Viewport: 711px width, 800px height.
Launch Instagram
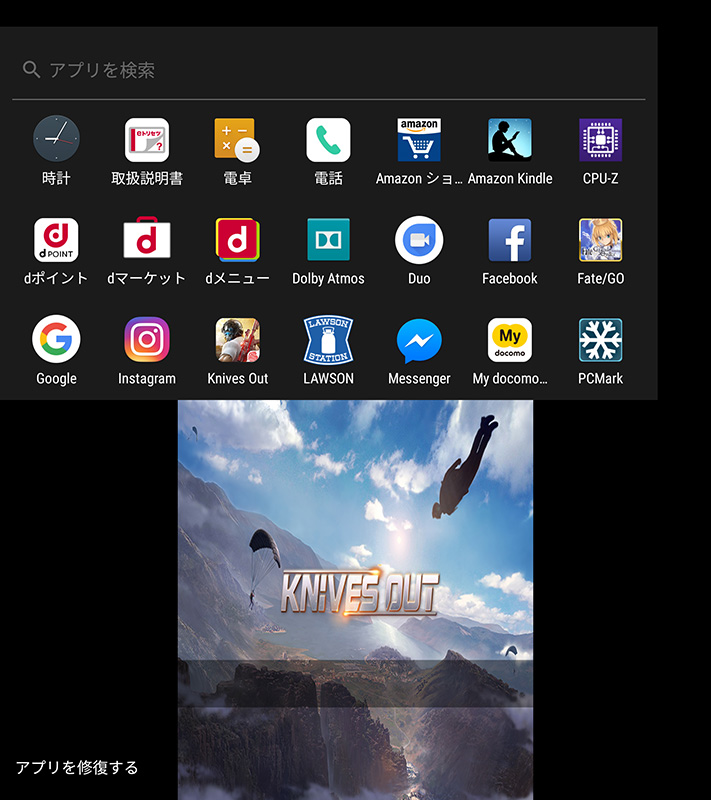tap(147, 340)
